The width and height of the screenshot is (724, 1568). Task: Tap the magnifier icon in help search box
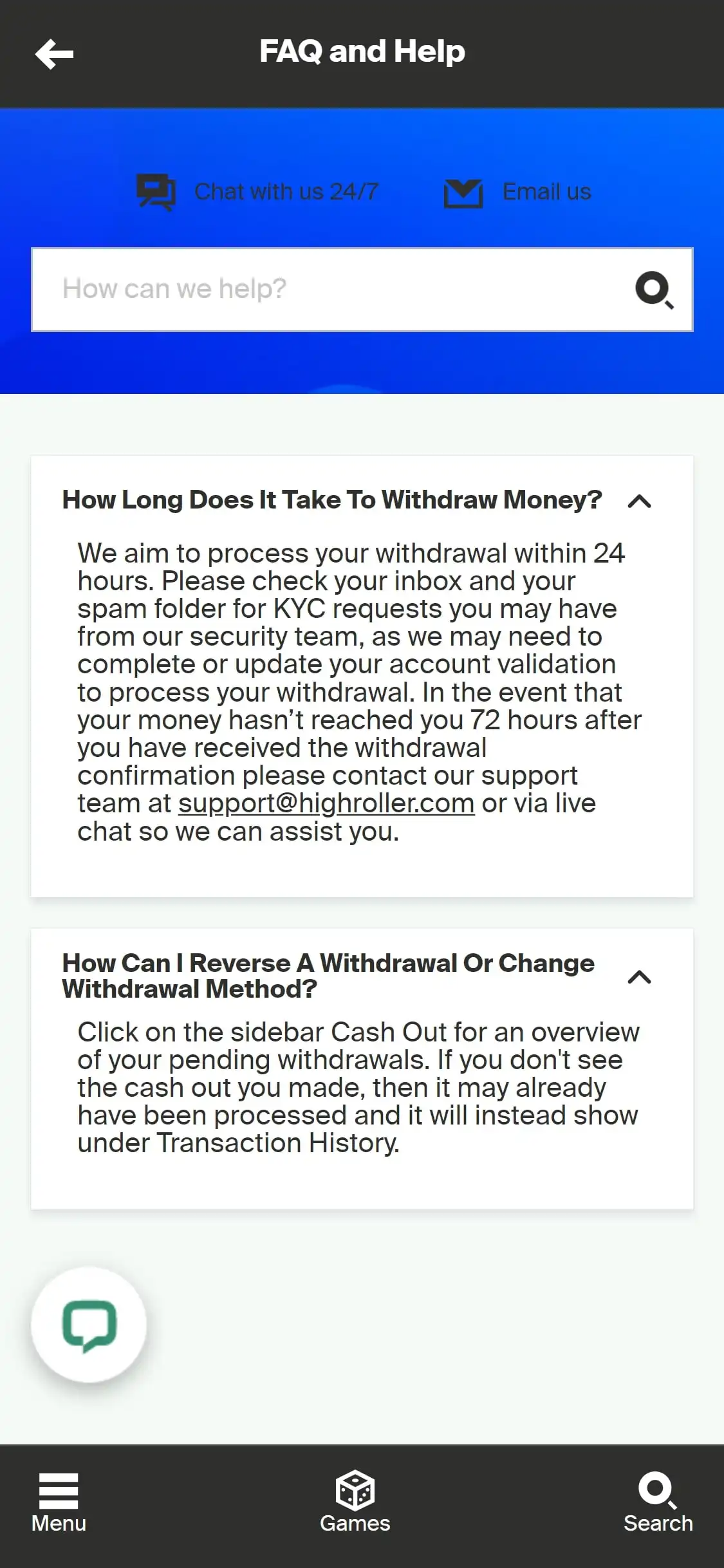(654, 290)
